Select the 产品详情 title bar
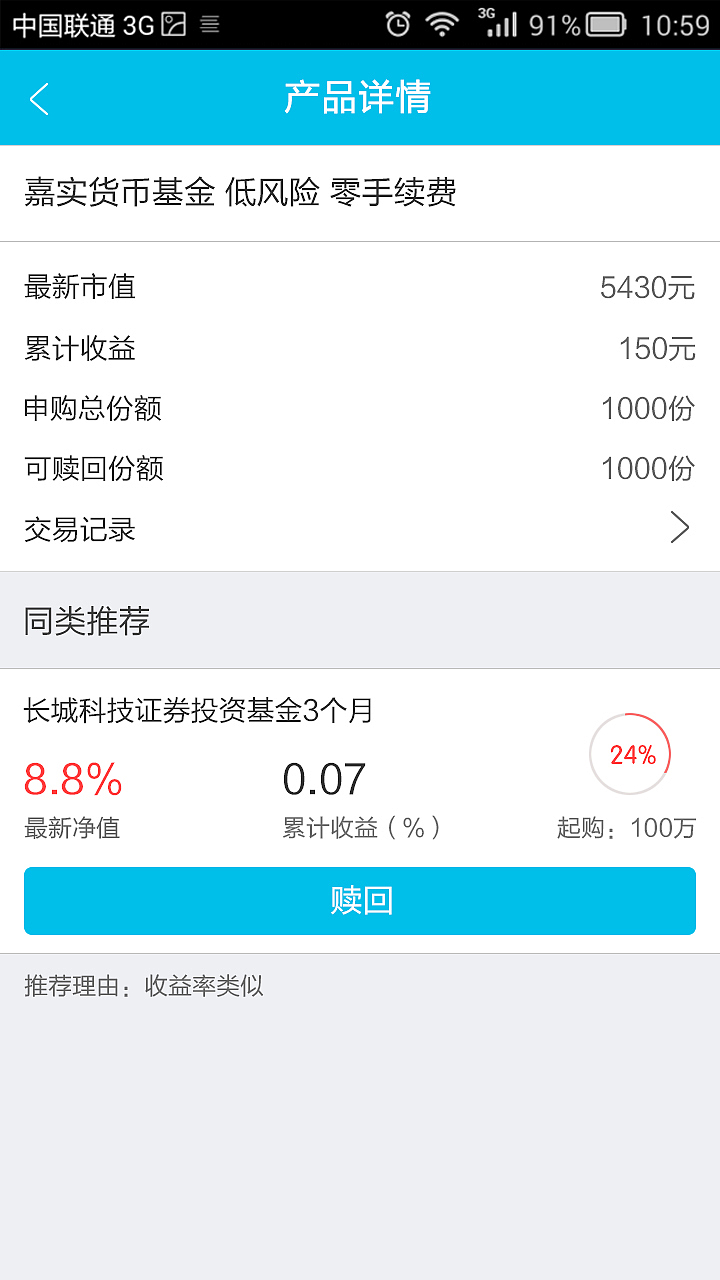 [x=360, y=97]
